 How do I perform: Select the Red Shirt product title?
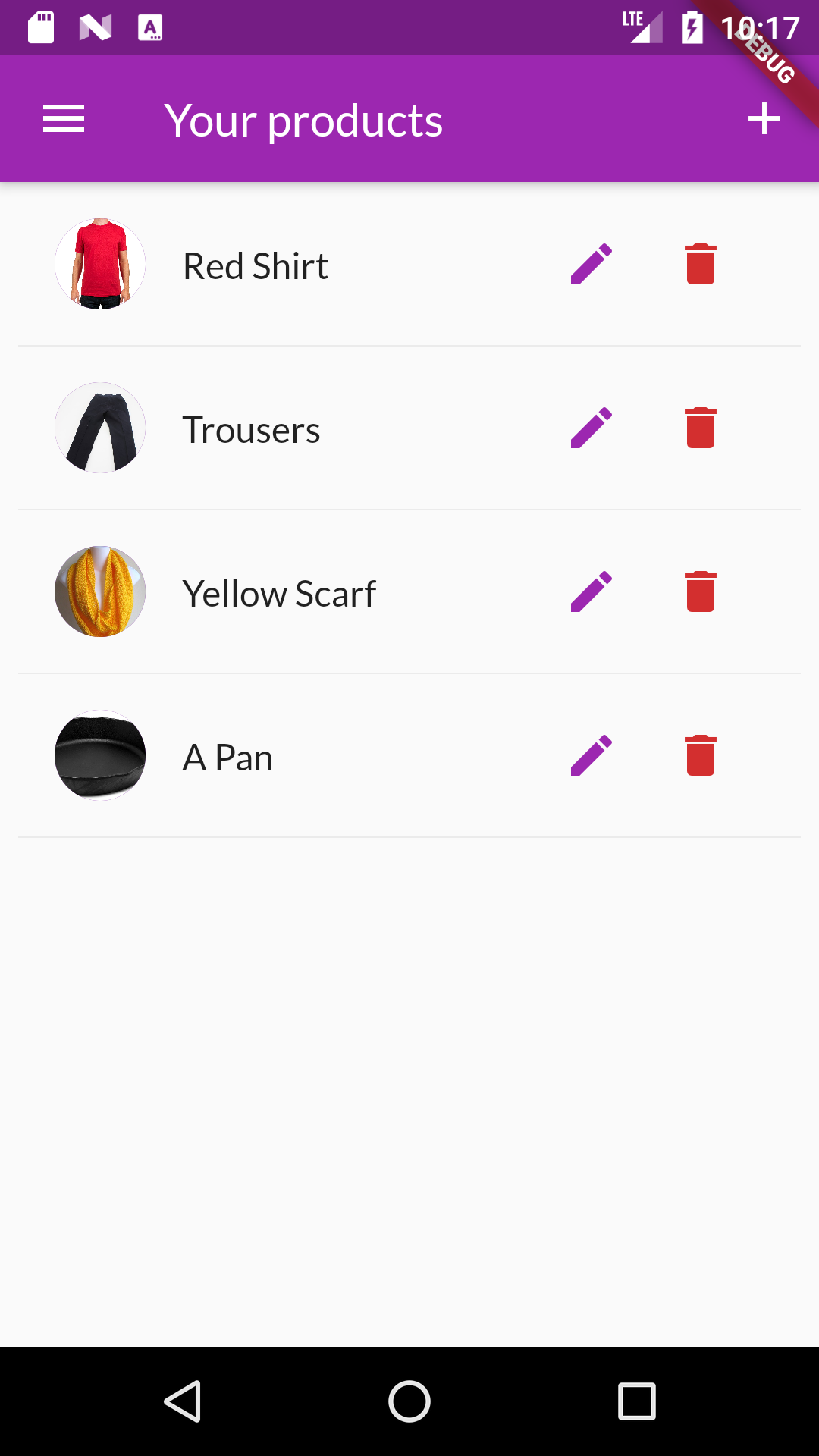[x=255, y=265]
